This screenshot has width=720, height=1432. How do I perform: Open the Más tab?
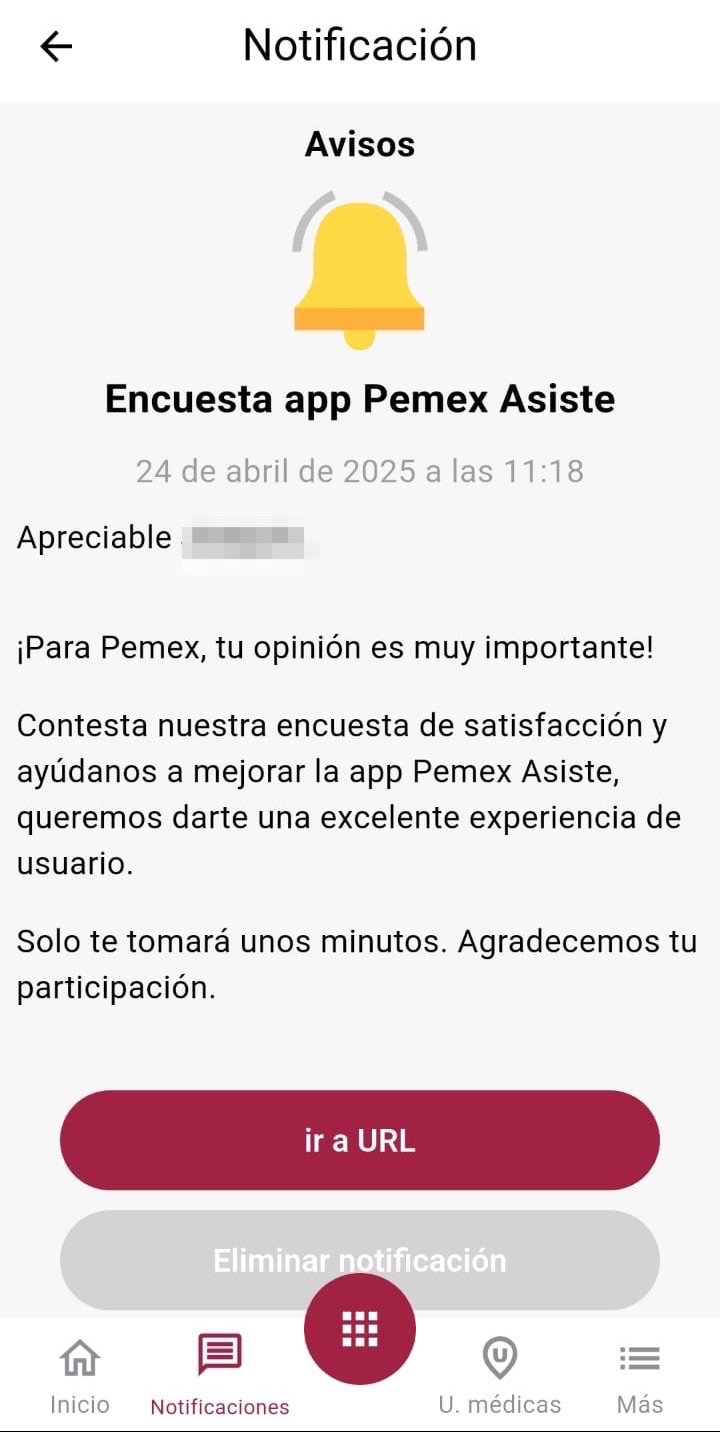(640, 1376)
